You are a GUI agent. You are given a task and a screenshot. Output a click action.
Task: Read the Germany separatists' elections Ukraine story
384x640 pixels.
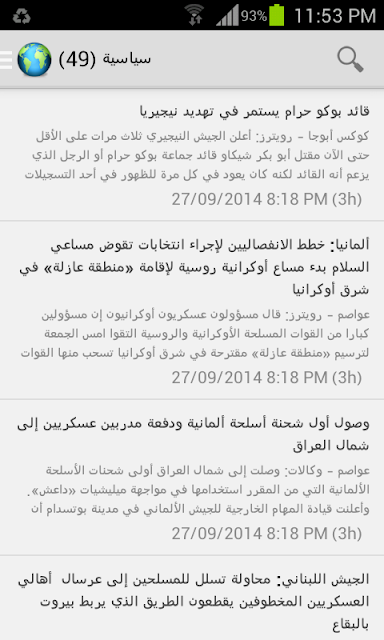(x=192, y=310)
